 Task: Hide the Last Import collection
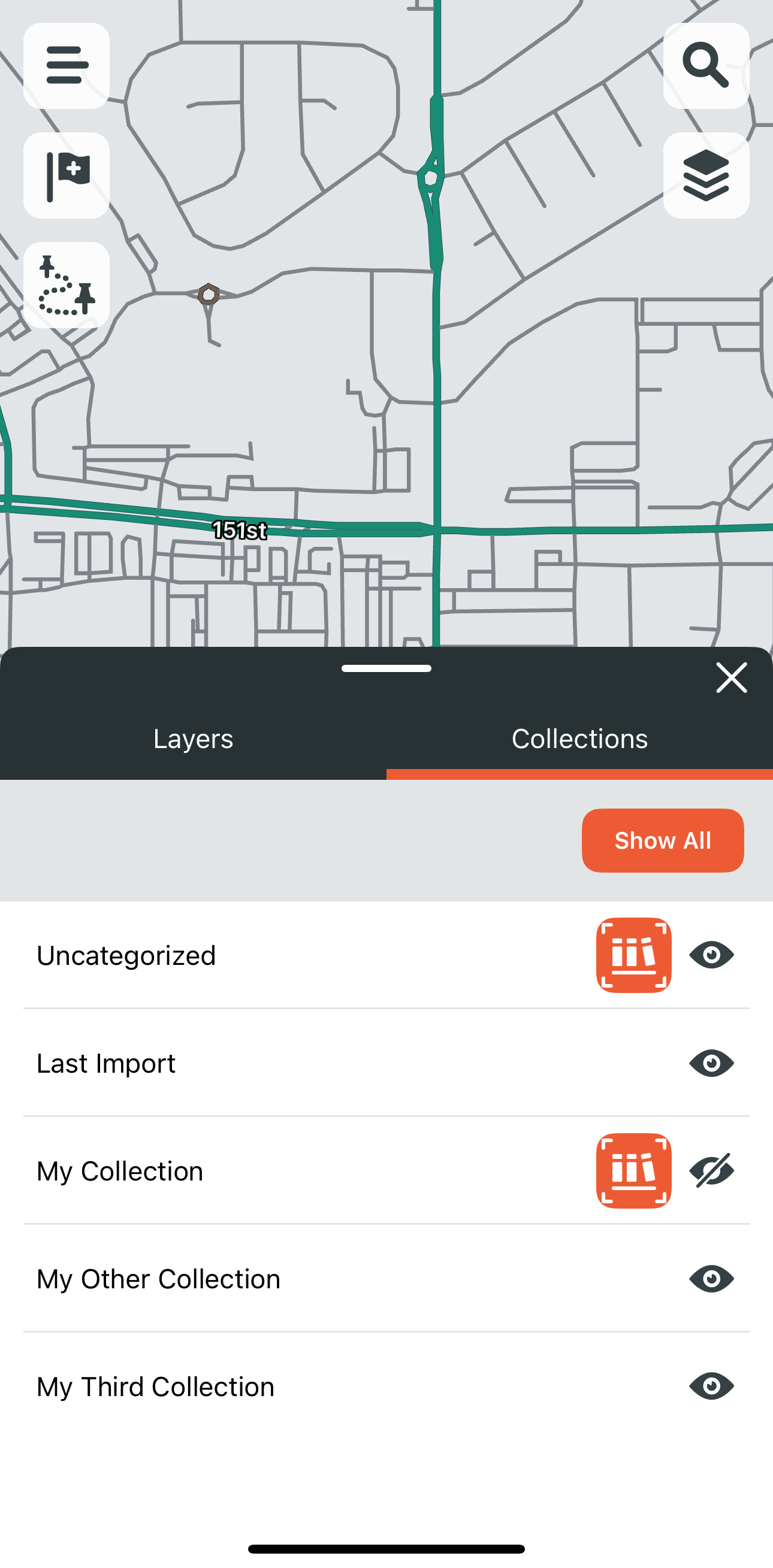pyautogui.click(x=711, y=1063)
